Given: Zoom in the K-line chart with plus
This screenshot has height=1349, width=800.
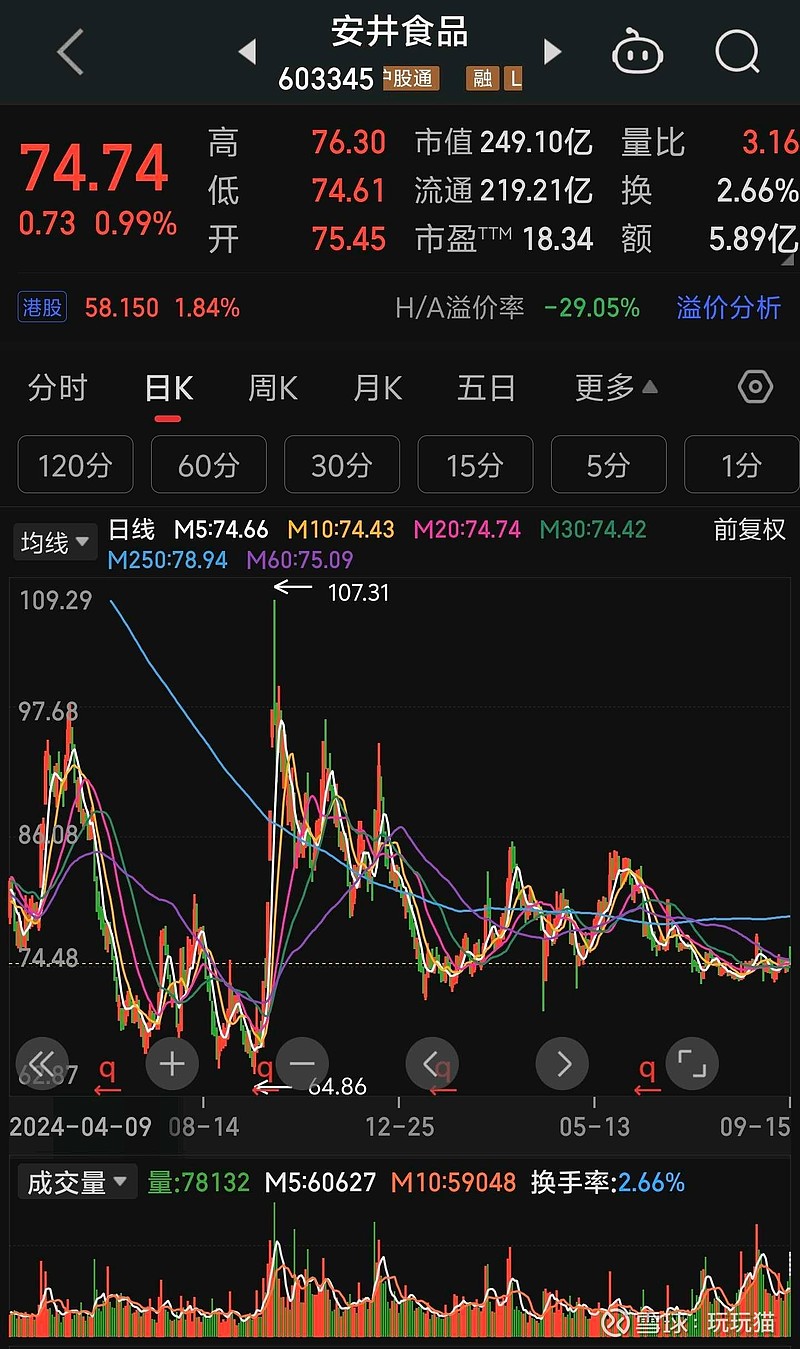Looking at the screenshot, I should click(x=172, y=1063).
